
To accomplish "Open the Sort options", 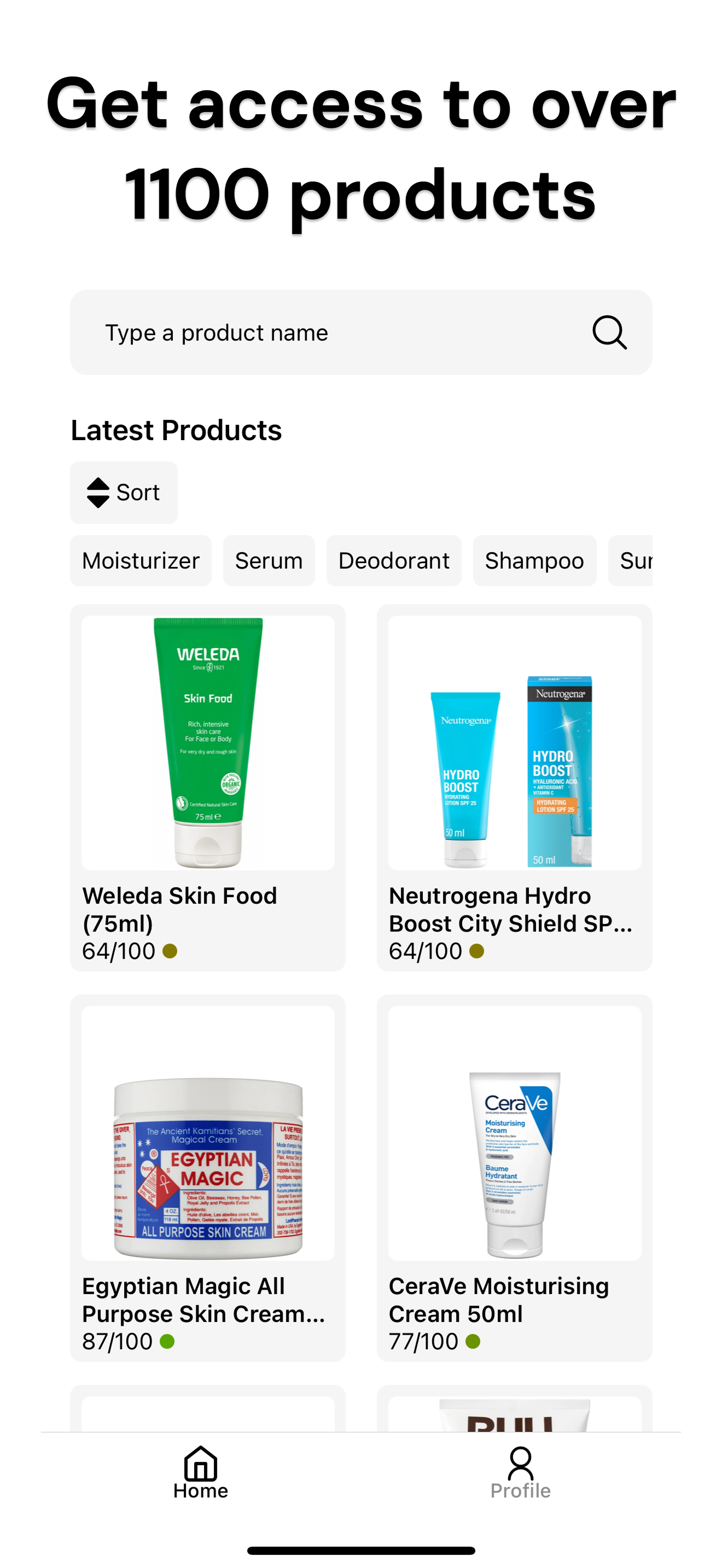I will pos(124,493).
